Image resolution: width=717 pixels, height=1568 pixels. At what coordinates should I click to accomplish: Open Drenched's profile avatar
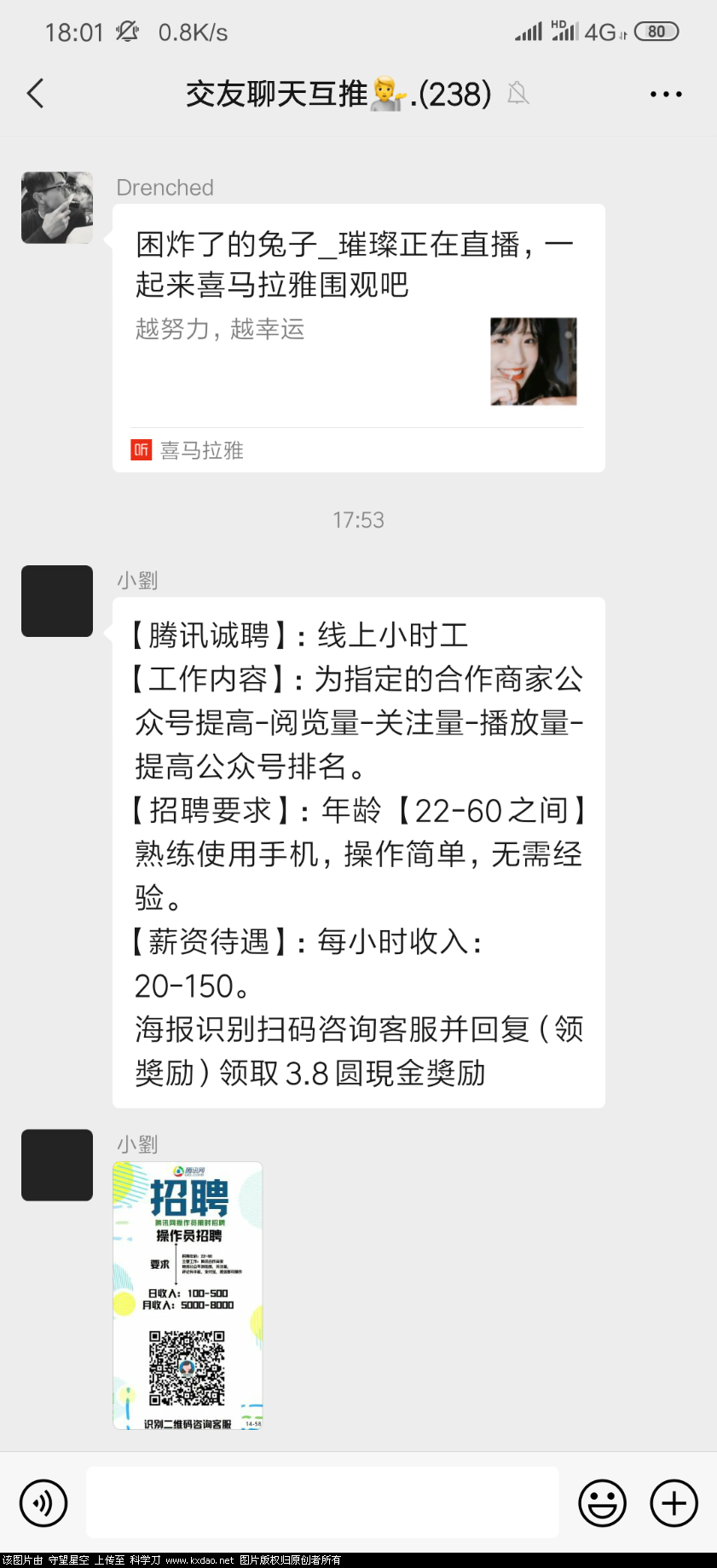click(x=56, y=205)
